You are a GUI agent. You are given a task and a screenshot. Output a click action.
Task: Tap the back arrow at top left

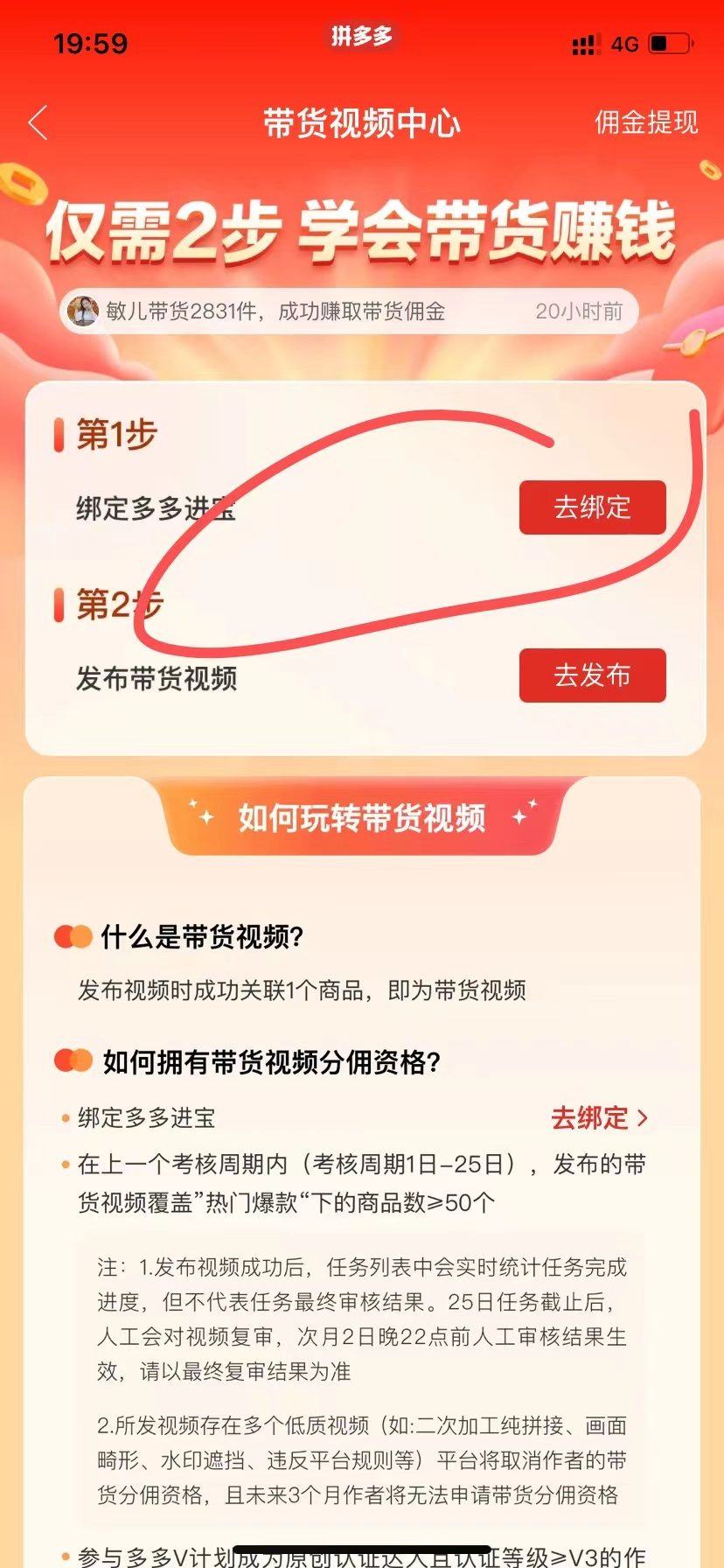coord(37,122)
